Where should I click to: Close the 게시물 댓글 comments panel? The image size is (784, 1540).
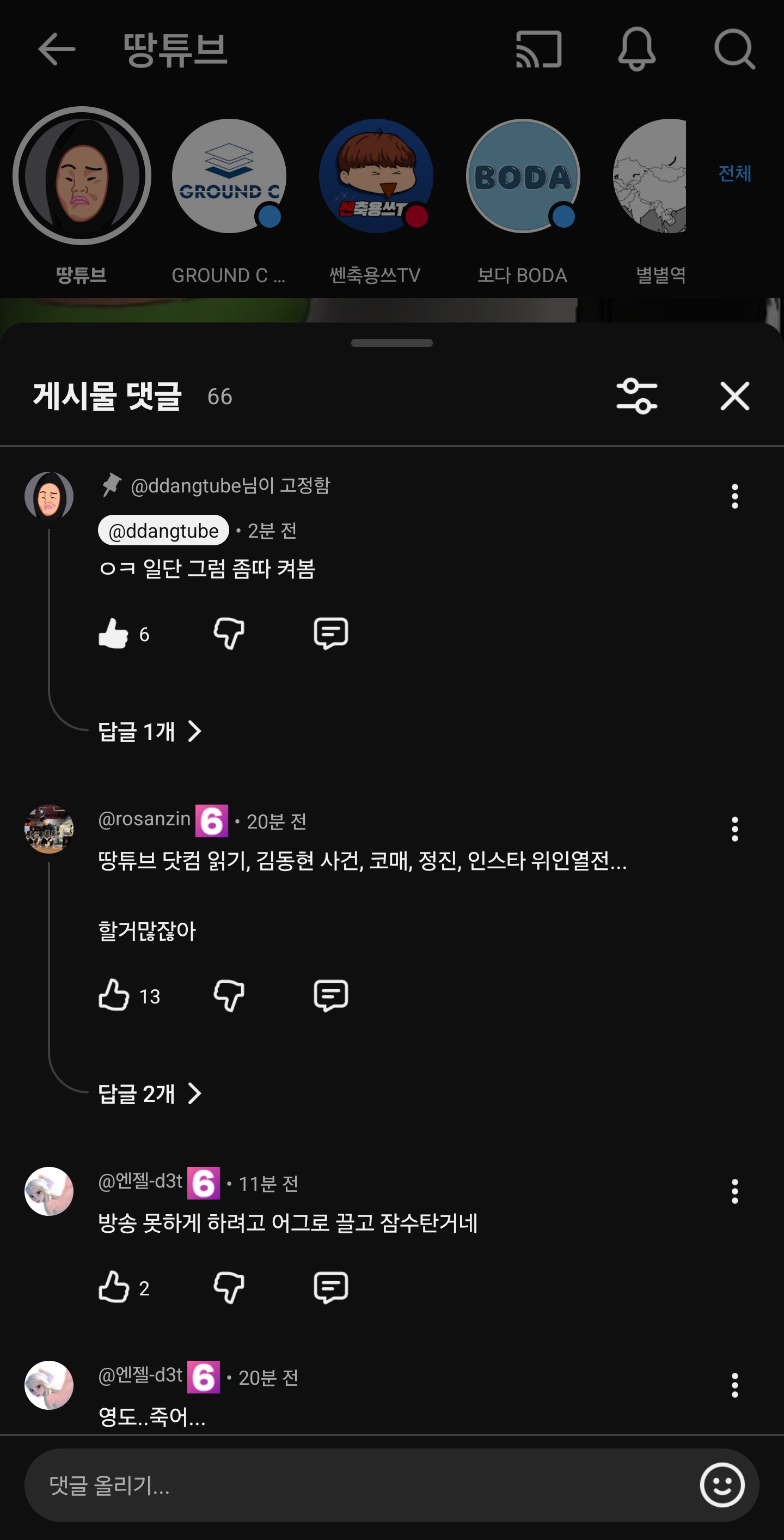coord(734,397)
